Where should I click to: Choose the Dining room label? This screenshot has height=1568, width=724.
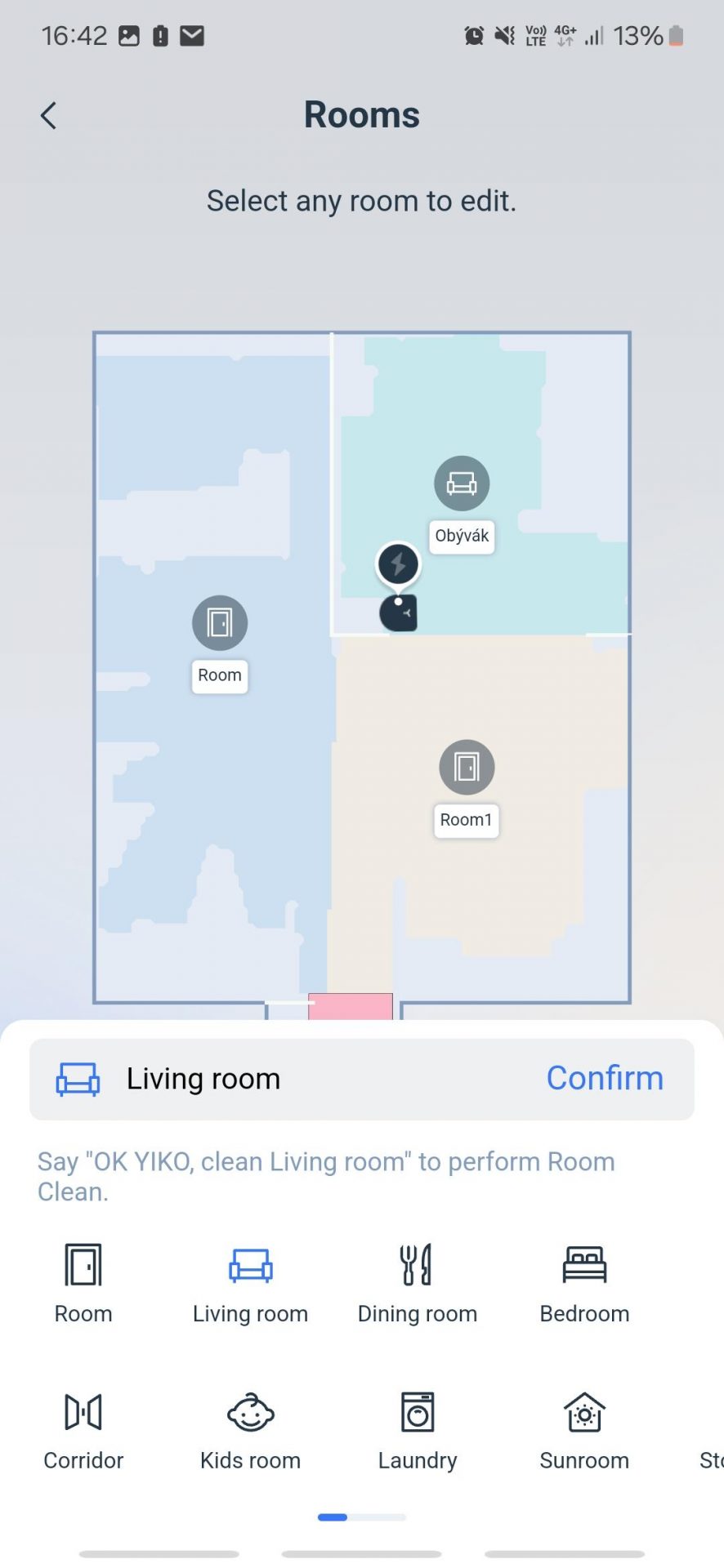418,1283
